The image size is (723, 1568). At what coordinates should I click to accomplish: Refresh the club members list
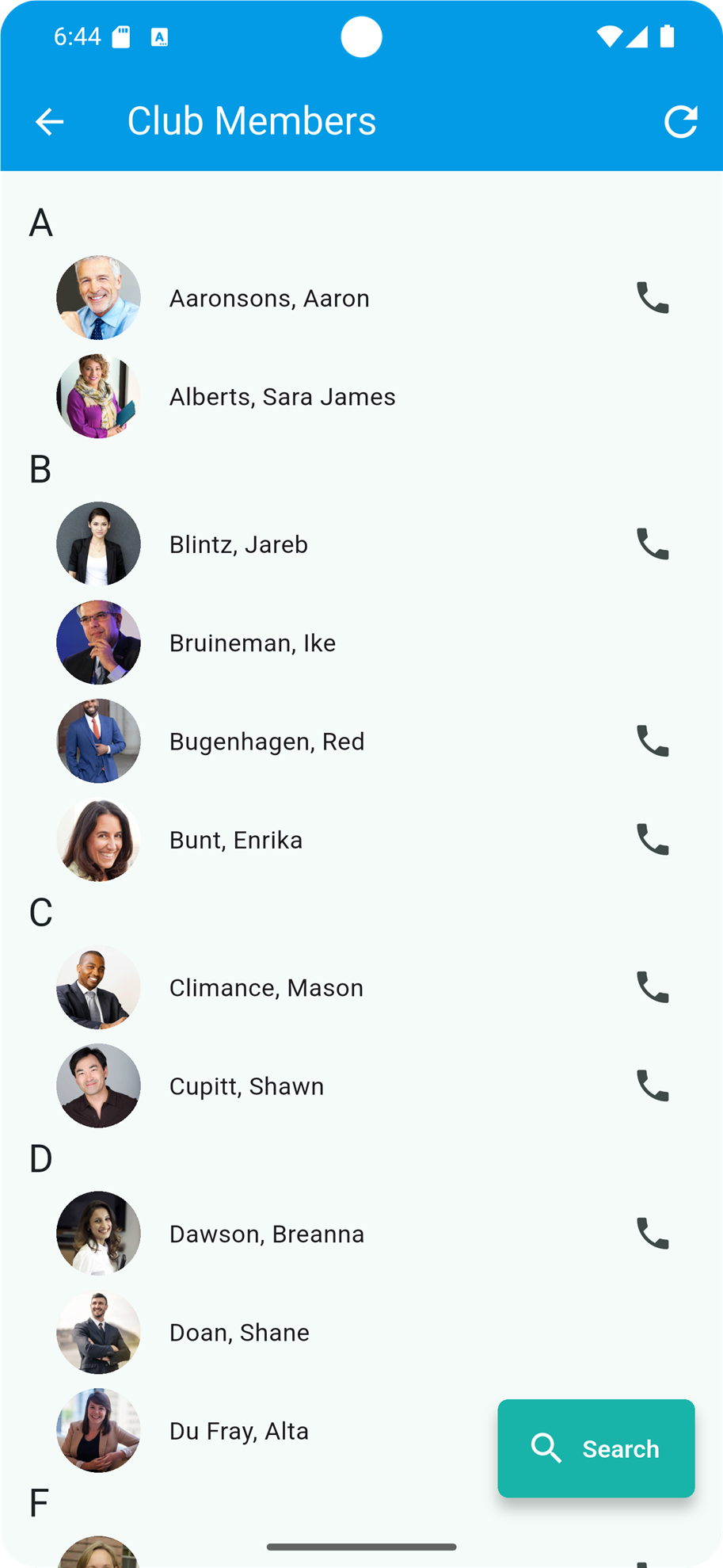coord(680,121)
